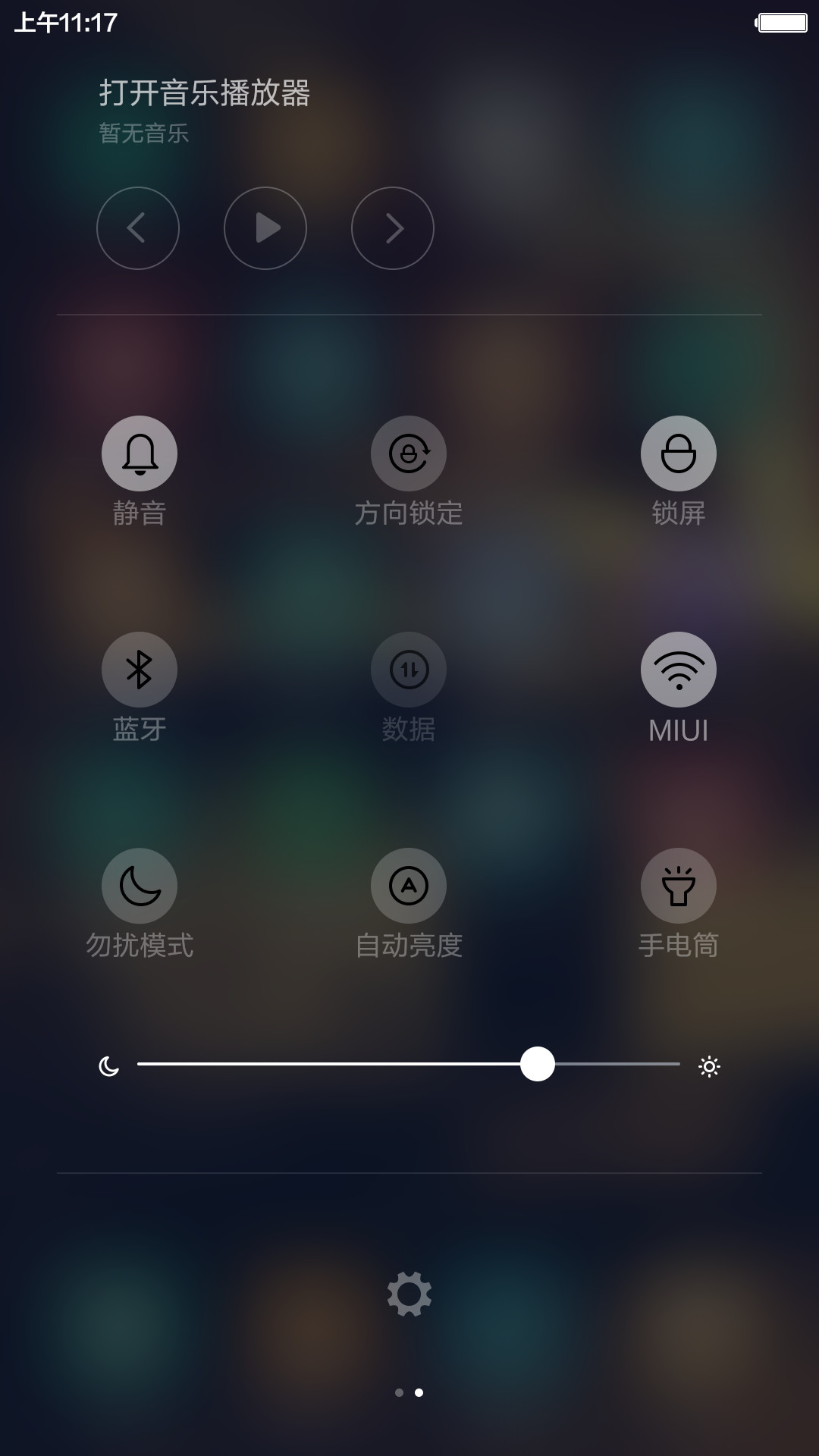The height and width of the screenshot is (1456, 819).
Task: Select the first page indicator dot
Action: click(400, 1392)
